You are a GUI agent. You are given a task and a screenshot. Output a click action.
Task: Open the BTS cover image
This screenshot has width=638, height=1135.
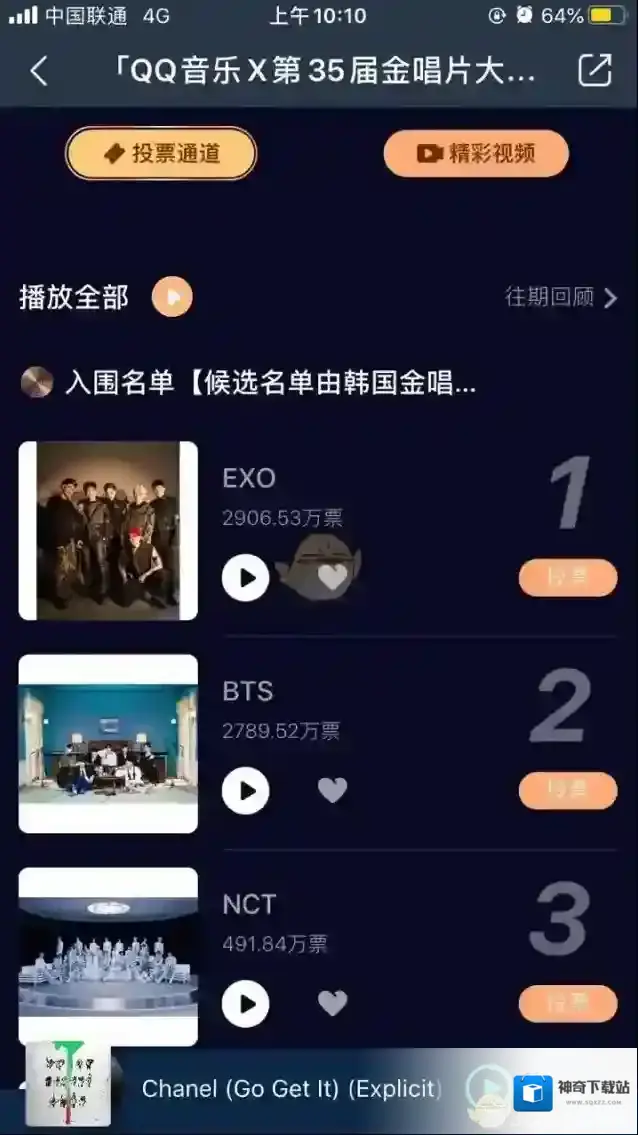[108, 744]
